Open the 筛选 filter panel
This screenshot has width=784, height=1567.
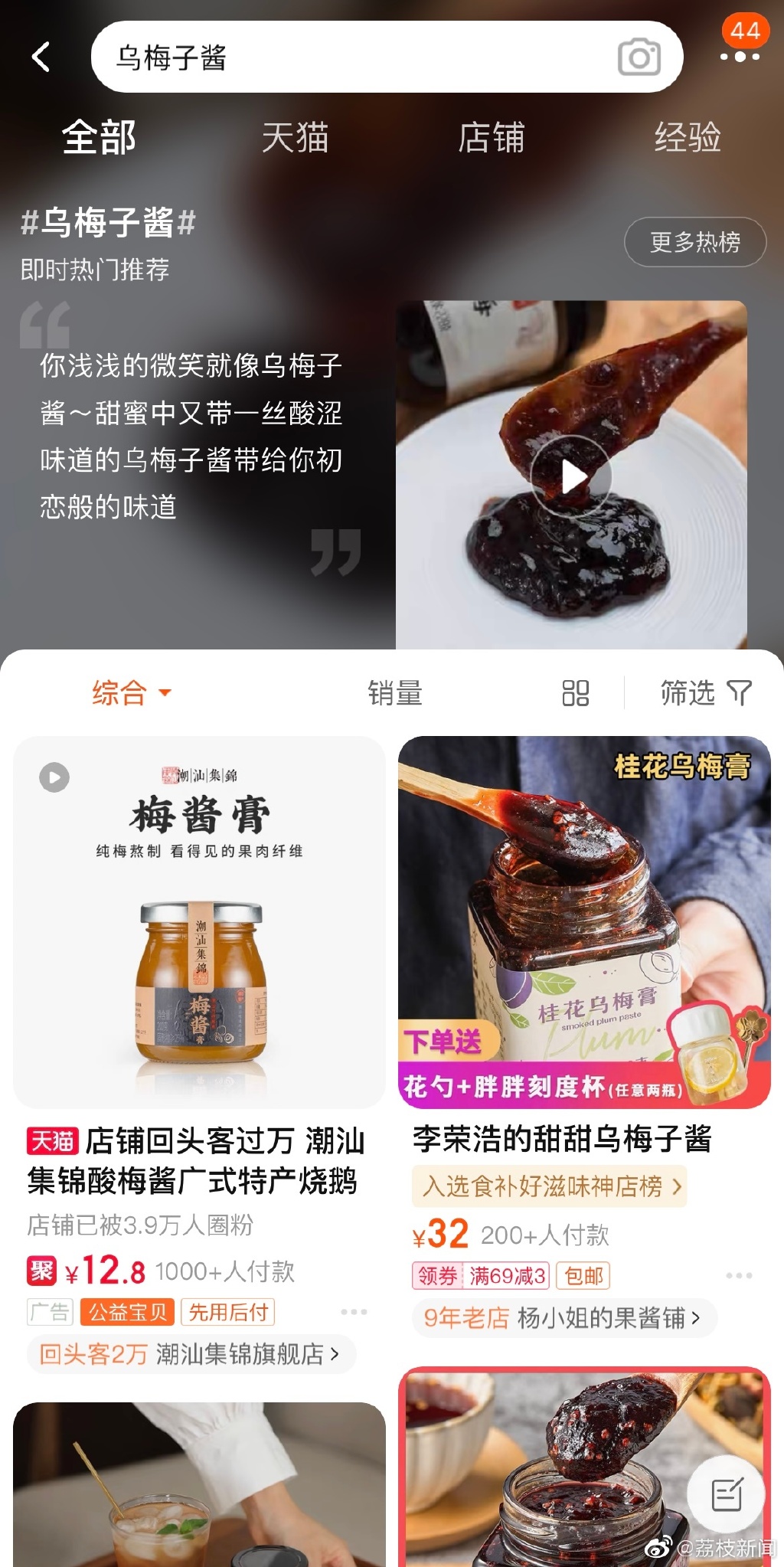click(x=706, y=693)
